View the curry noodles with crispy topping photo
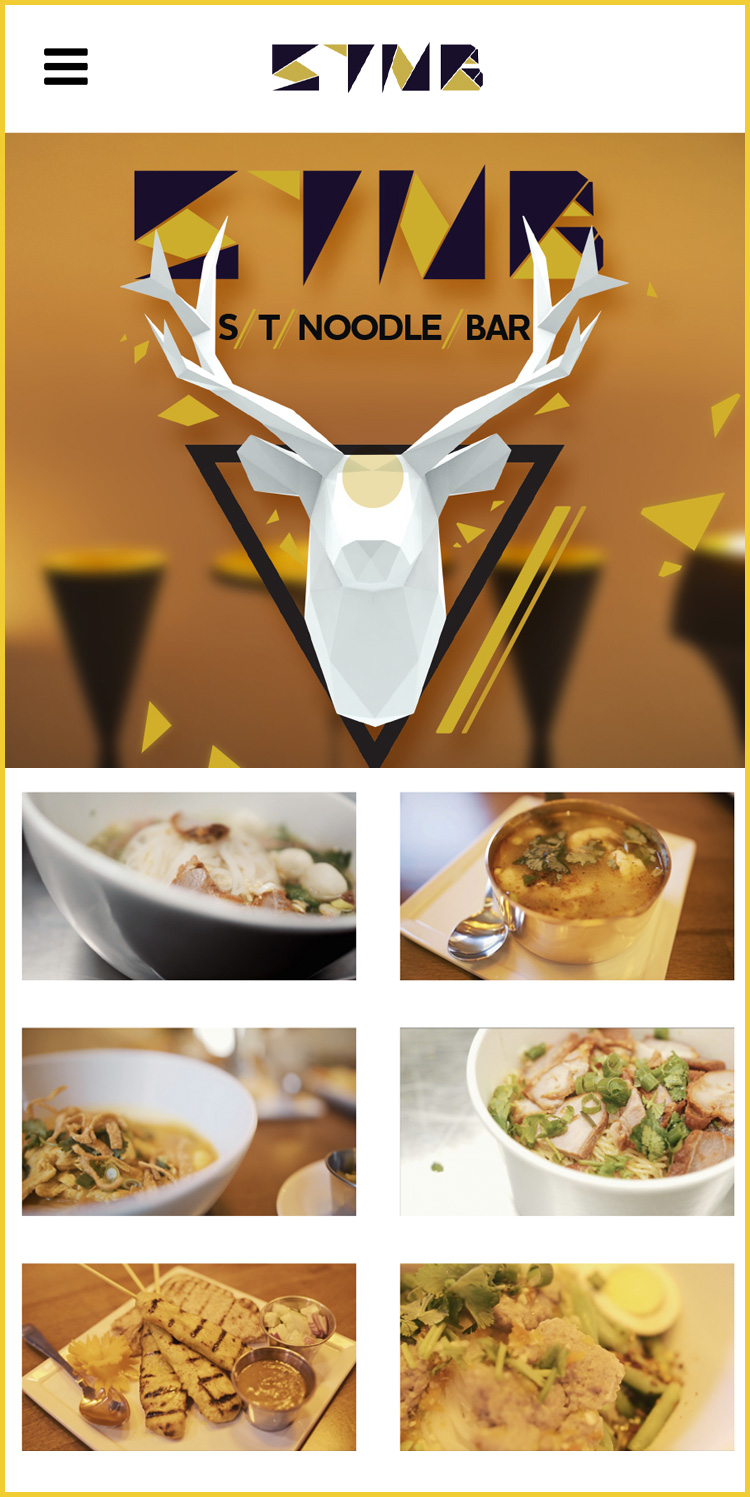 pyautogui.click(x=189, y=1121)
